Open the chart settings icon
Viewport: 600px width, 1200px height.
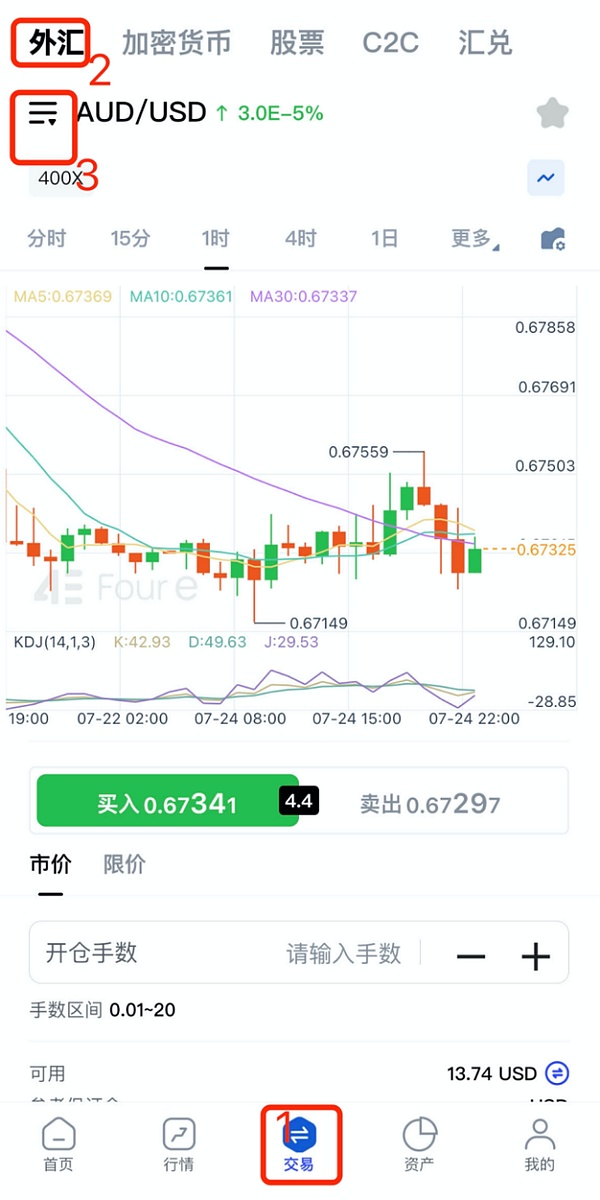552,239
